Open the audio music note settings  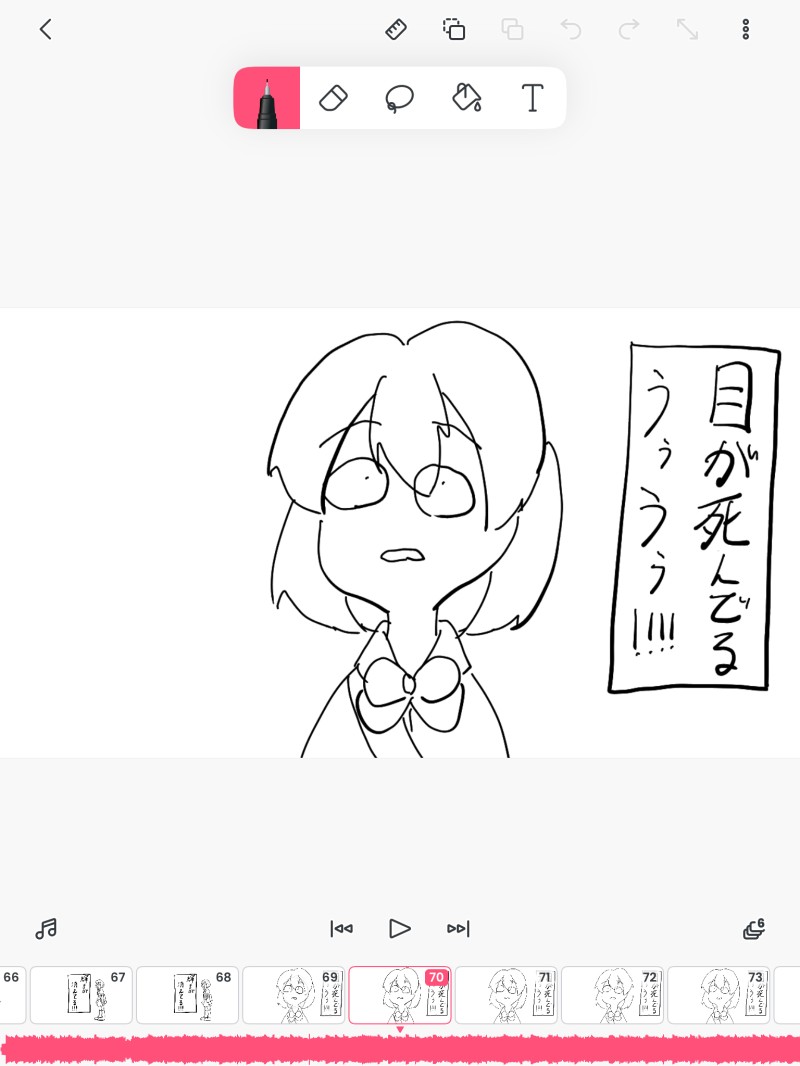(46, 929)
